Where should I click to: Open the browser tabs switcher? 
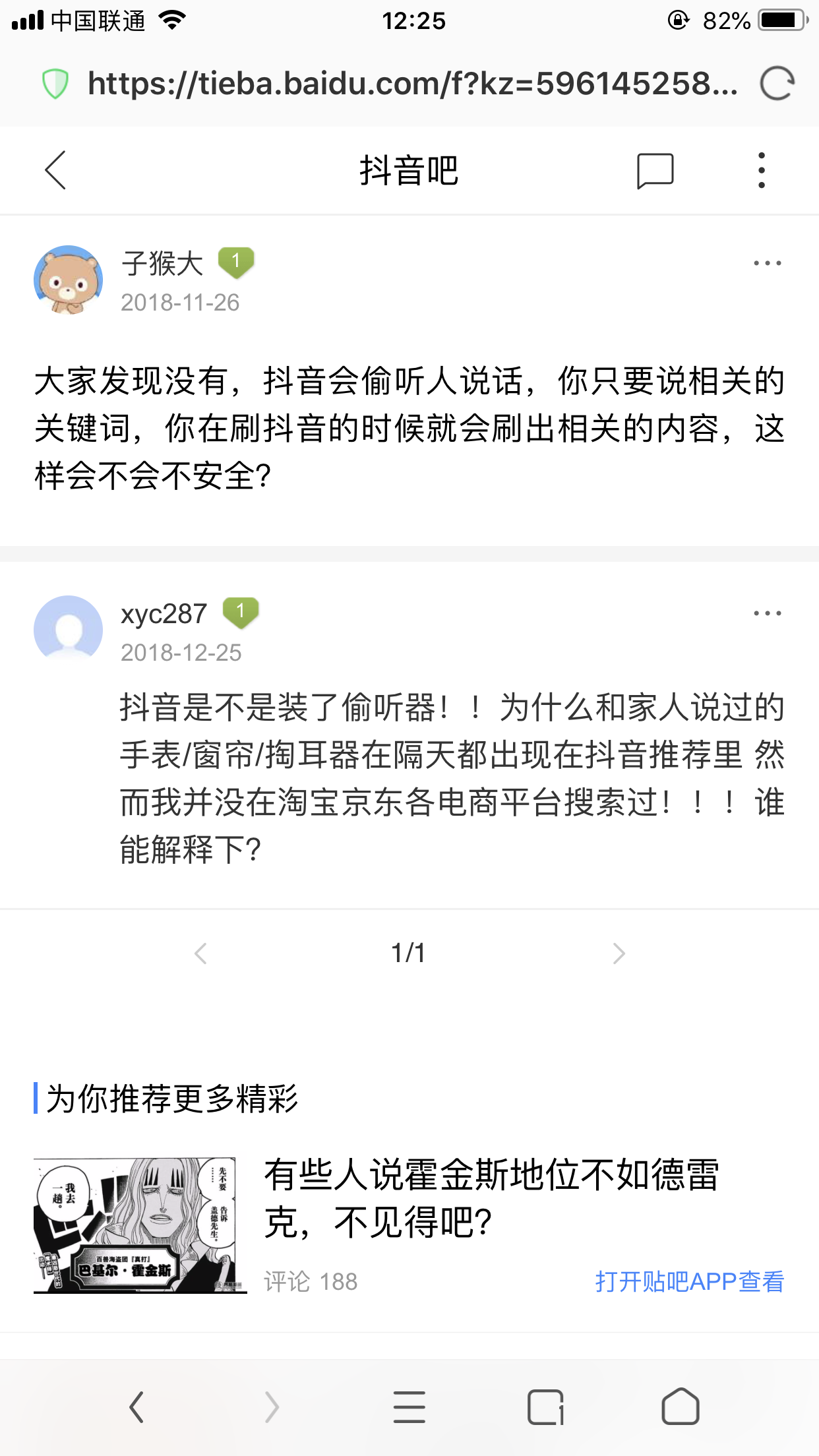click(545, 1407)
